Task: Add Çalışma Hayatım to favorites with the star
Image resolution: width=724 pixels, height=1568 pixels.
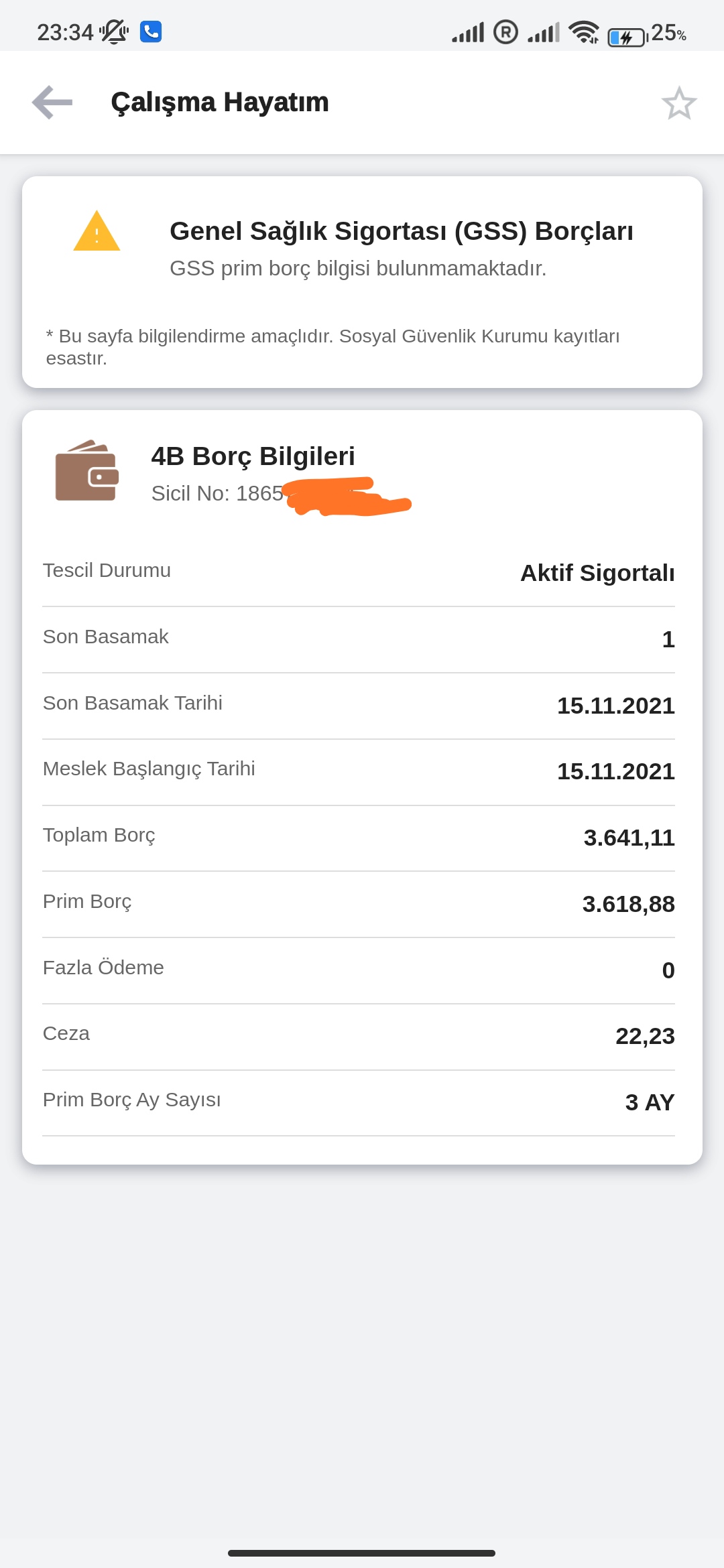Action: tap(679, 103)
